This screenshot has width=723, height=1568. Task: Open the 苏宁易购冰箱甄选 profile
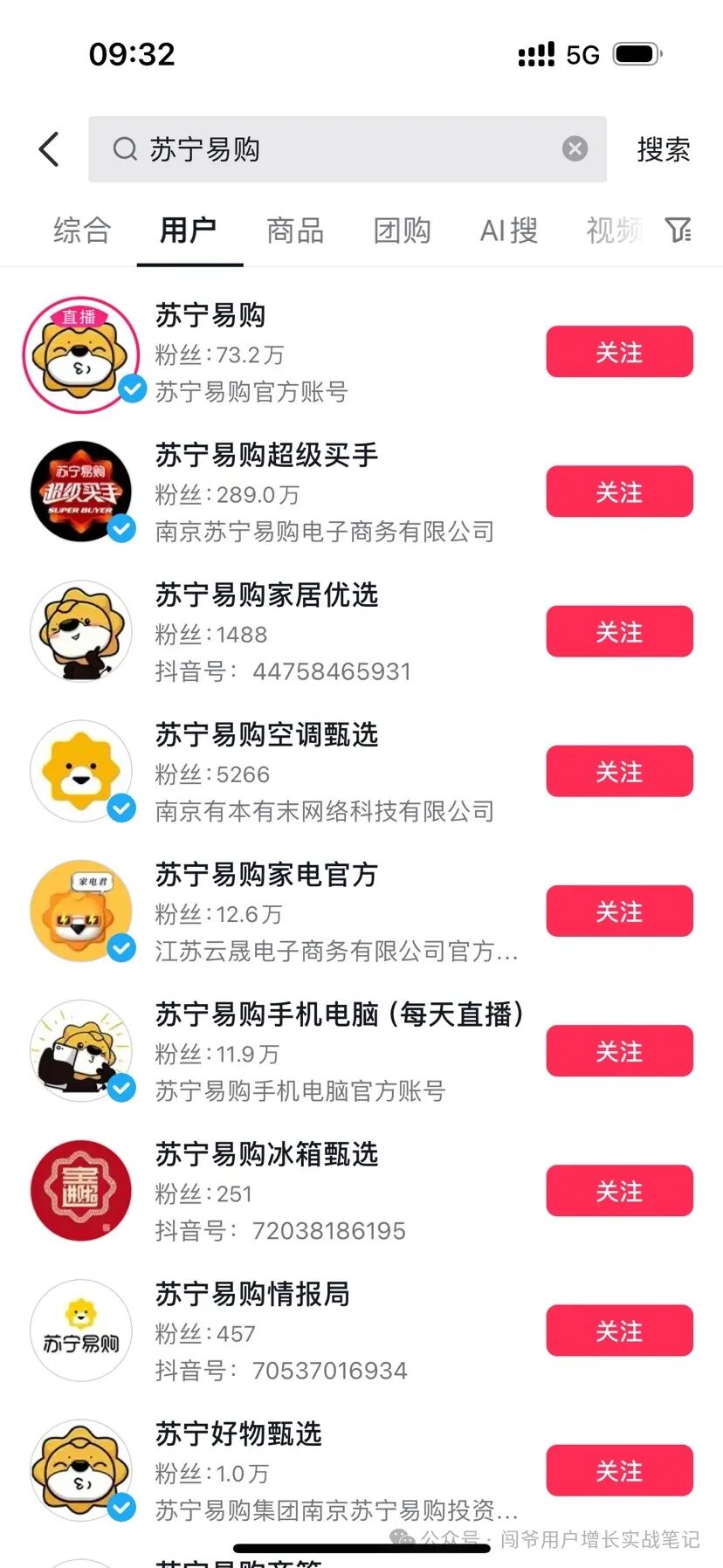[266, 1154]
